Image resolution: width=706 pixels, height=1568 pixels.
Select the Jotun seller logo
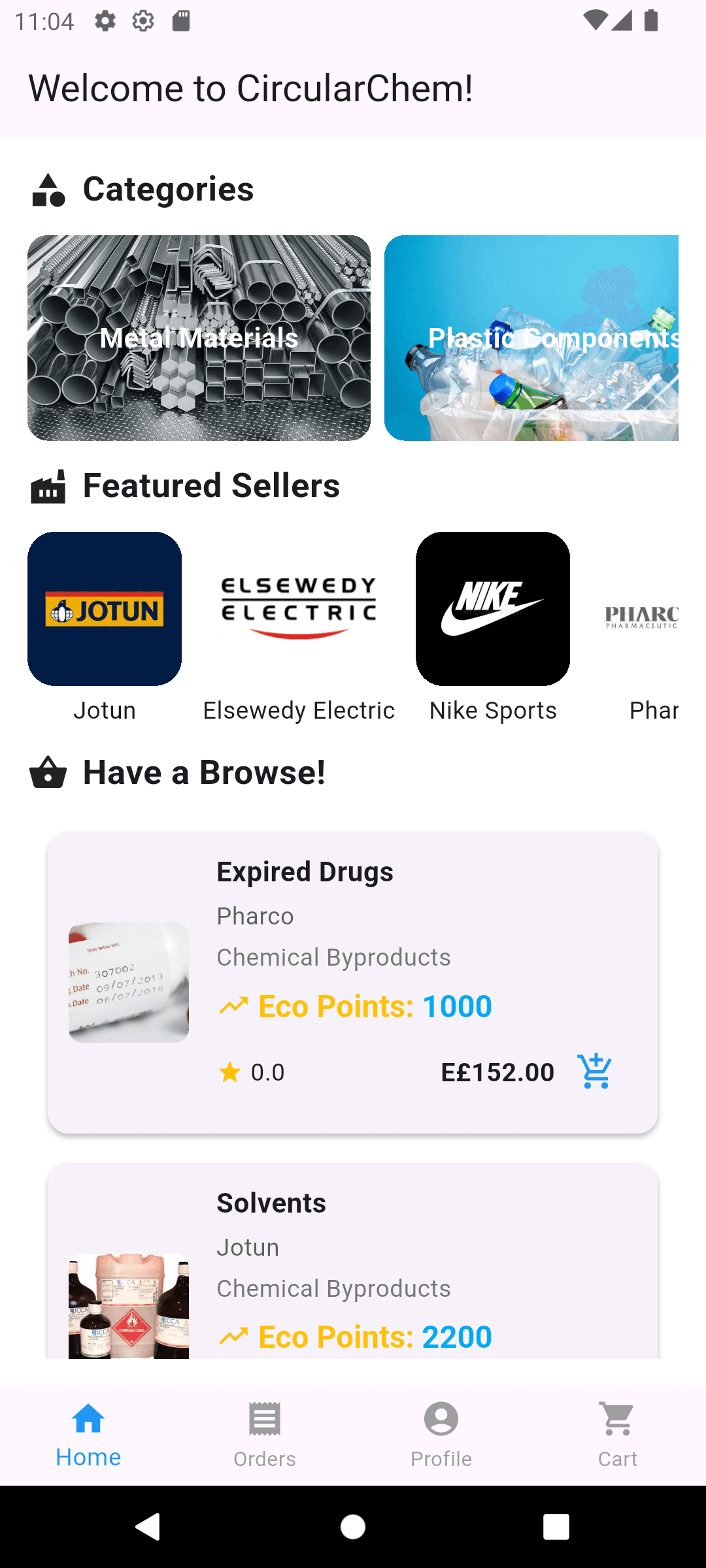[x=104, y=609]
